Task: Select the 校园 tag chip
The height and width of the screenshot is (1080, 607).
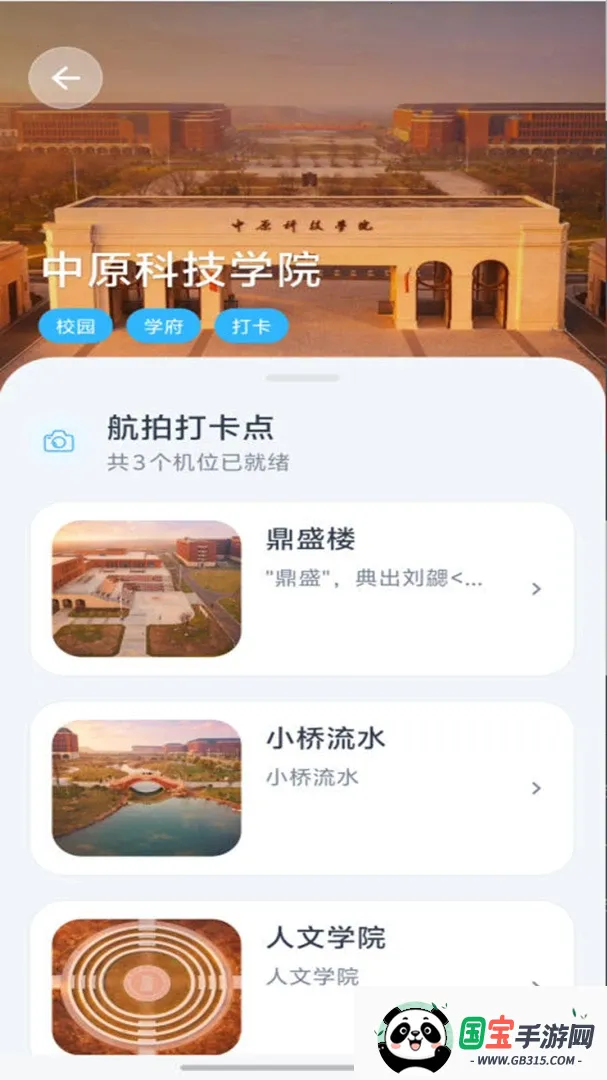Action: coord(76,326)
